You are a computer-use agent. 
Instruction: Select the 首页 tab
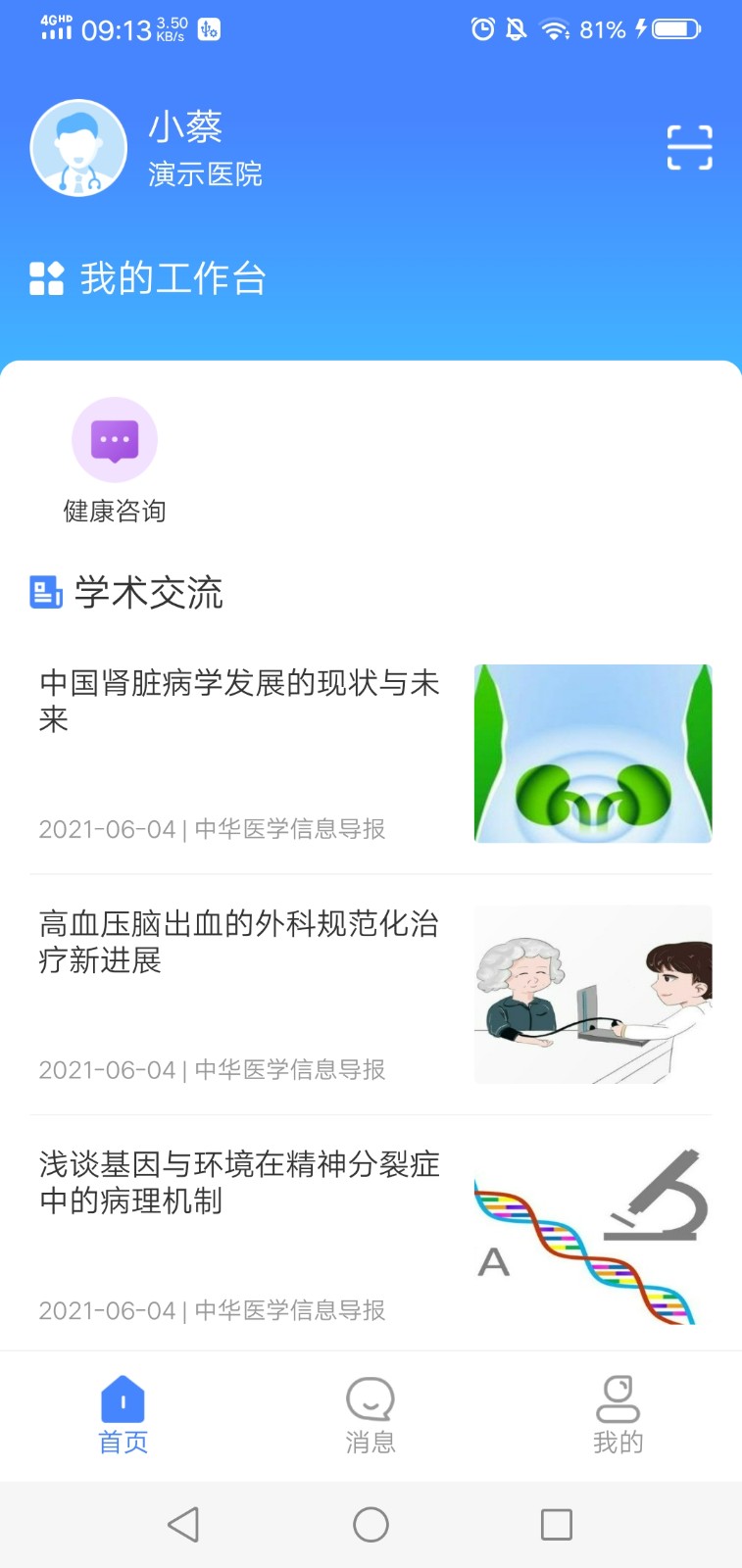(123, 1415)
